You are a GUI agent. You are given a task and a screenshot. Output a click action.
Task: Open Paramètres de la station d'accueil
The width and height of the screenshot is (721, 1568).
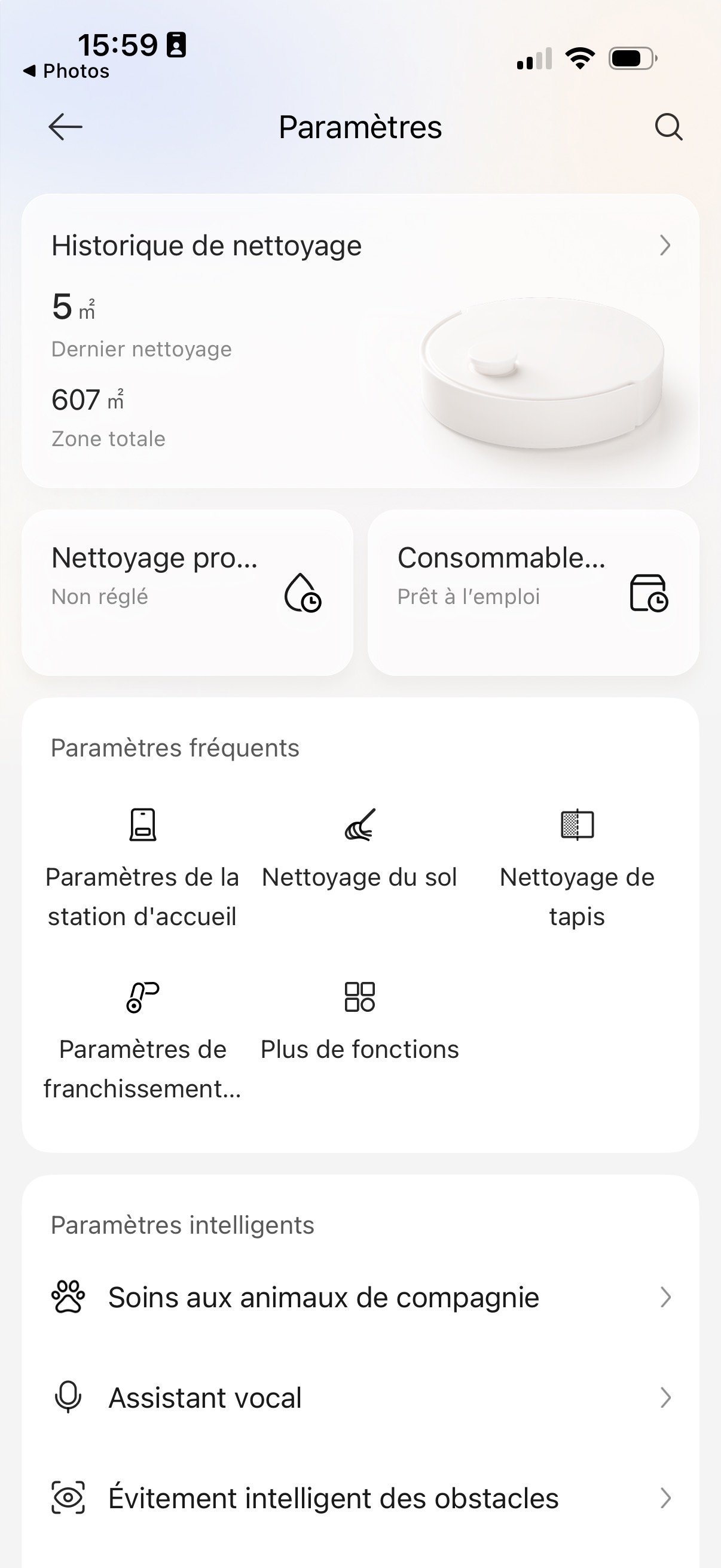142,868
